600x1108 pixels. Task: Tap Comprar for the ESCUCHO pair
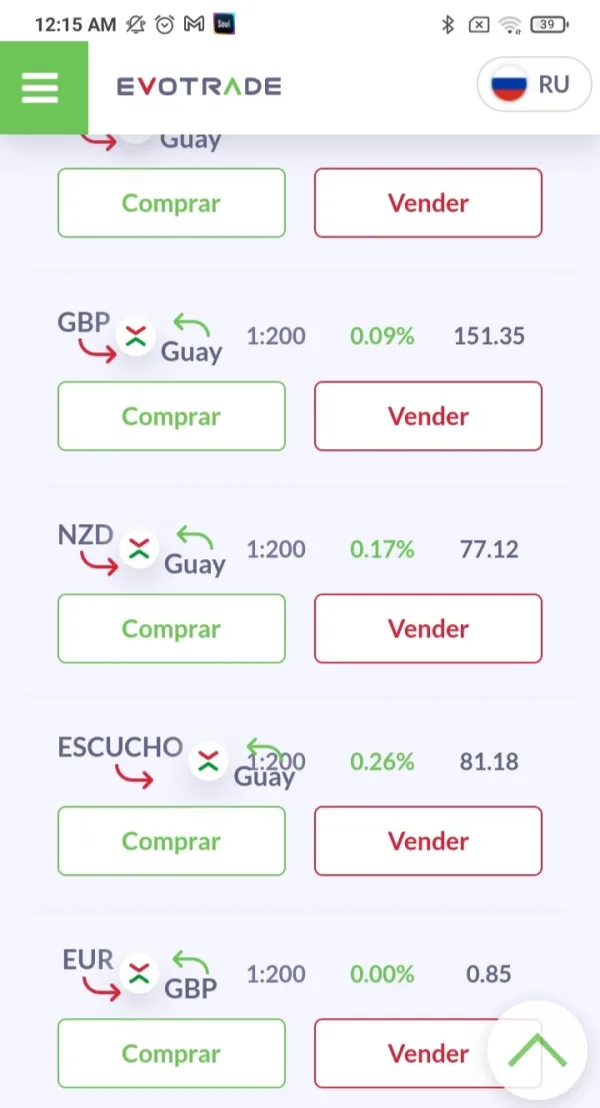(171, 841)
